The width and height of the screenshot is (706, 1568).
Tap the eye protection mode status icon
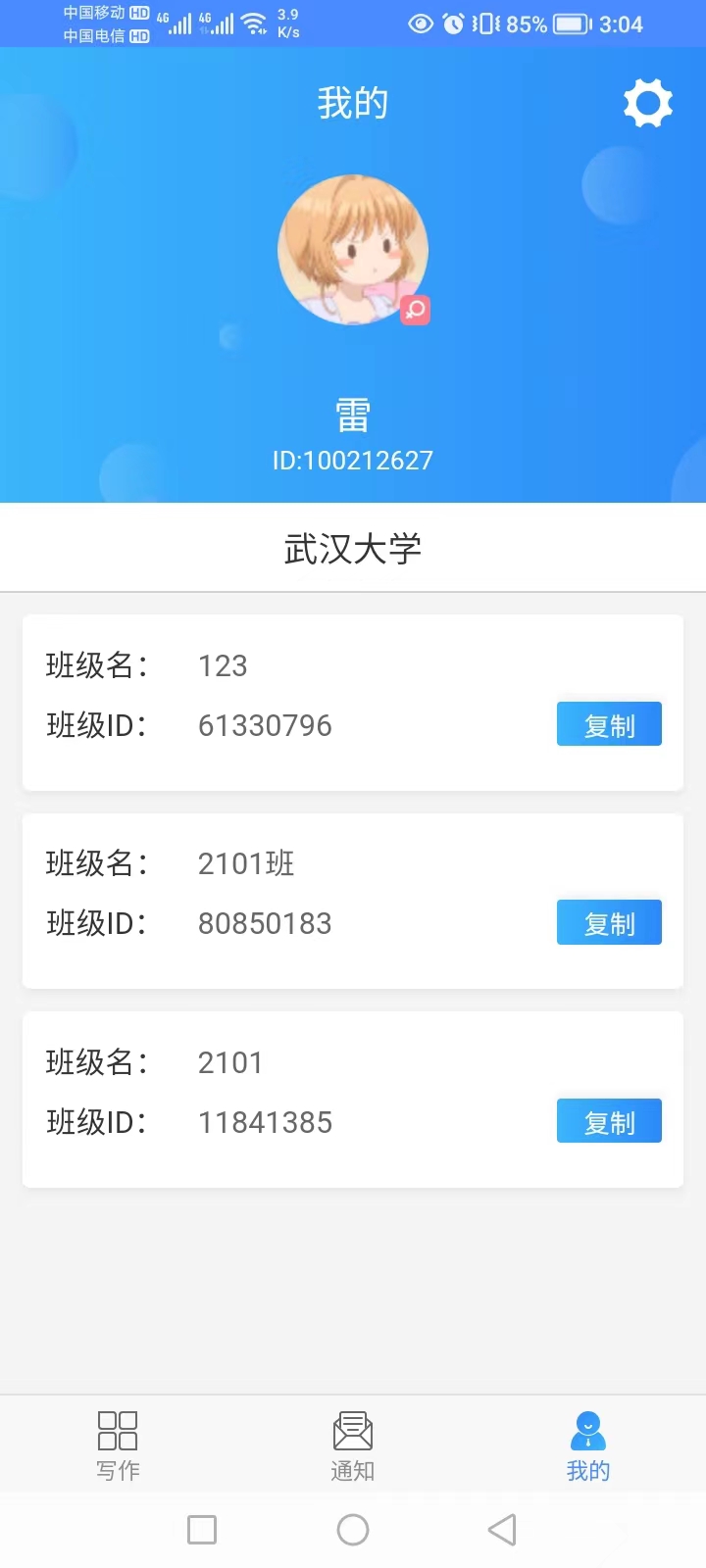click(x=422, y=24)
